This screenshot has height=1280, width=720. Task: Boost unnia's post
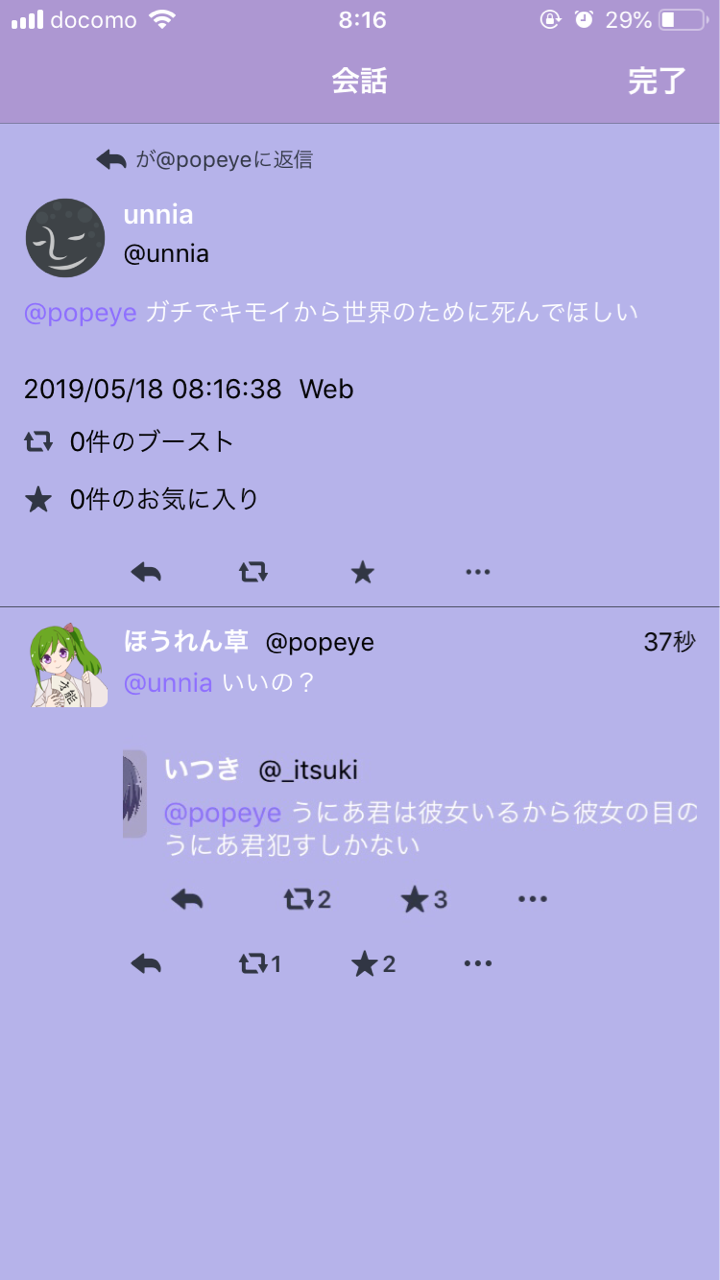coord(253,572)
